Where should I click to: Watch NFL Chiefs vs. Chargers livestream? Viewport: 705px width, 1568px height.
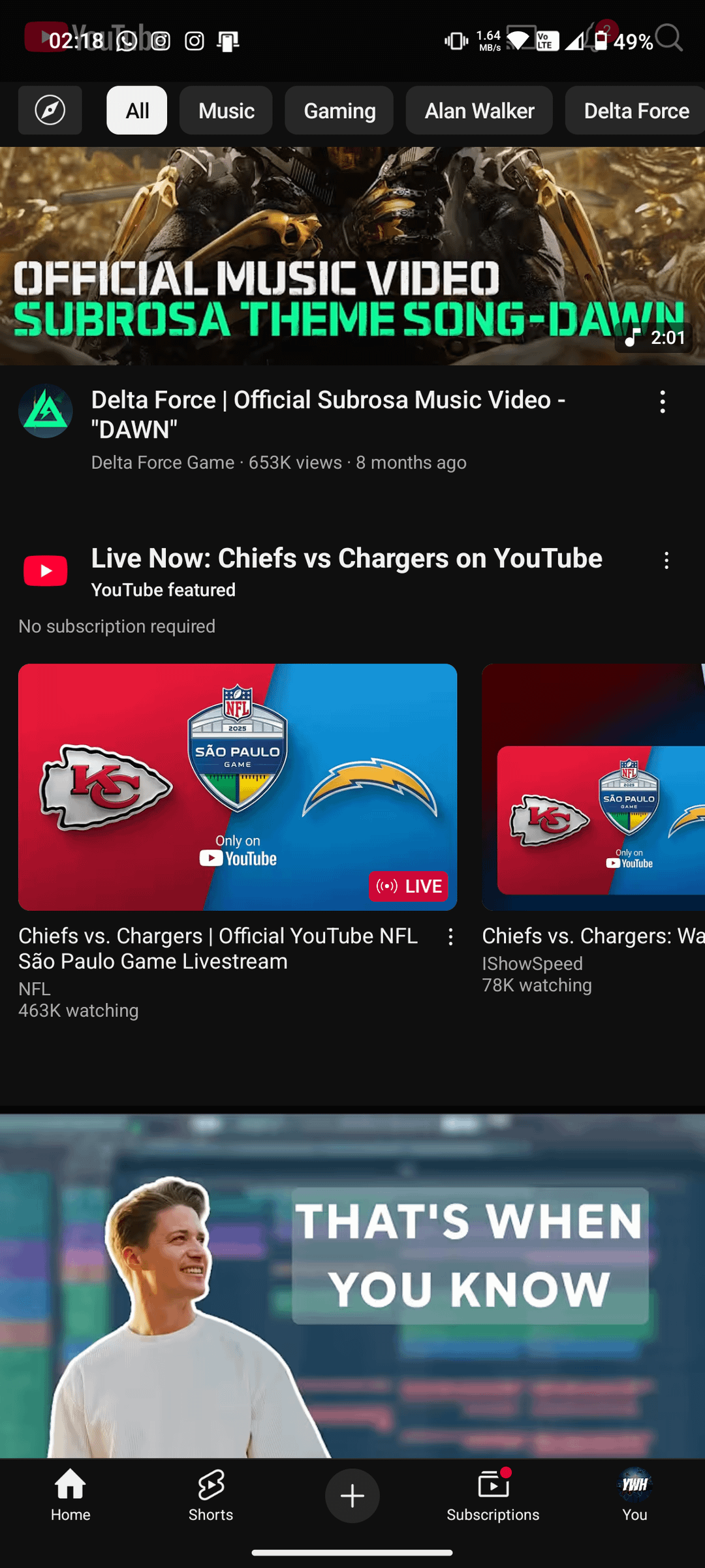[238, 787]
